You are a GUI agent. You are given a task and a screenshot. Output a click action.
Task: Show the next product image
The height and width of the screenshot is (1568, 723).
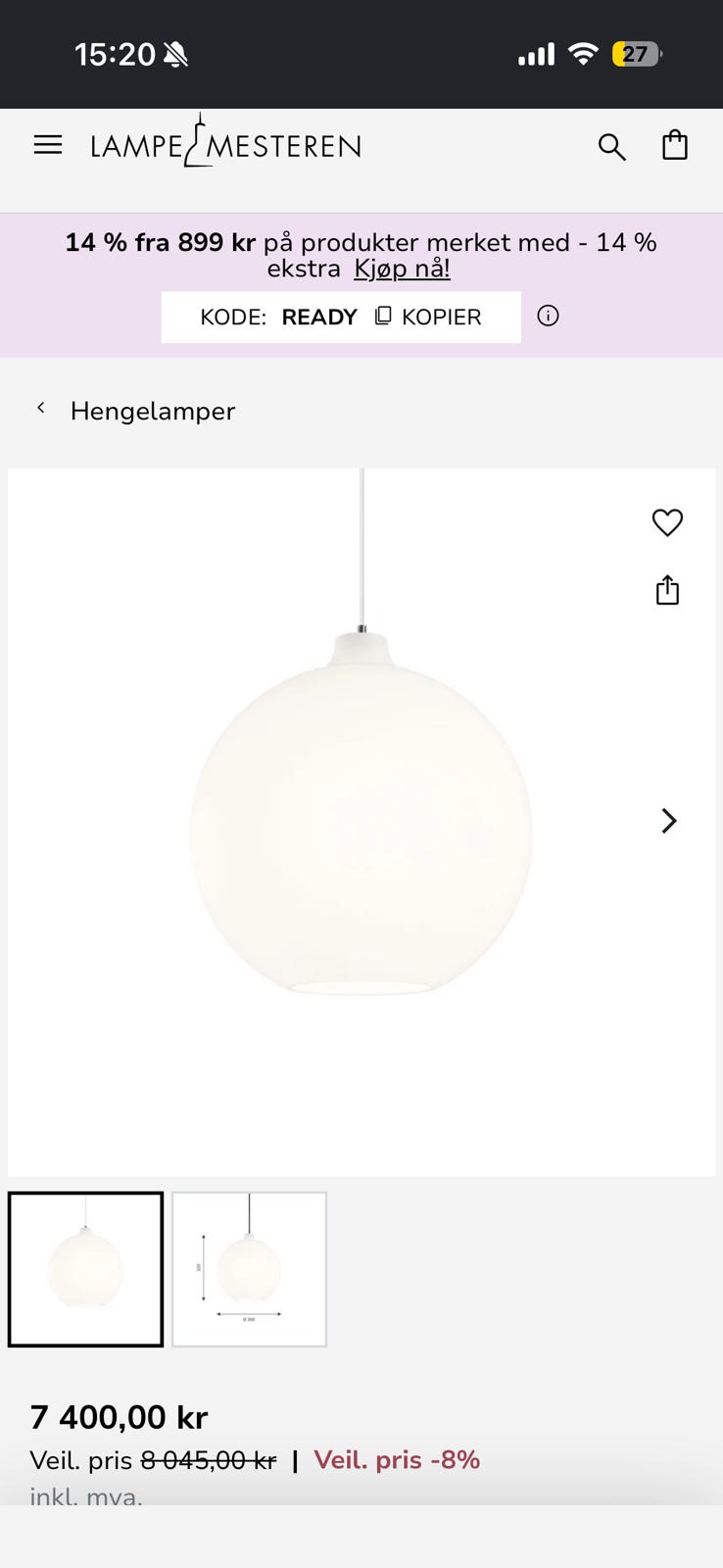tap(669, 820)
